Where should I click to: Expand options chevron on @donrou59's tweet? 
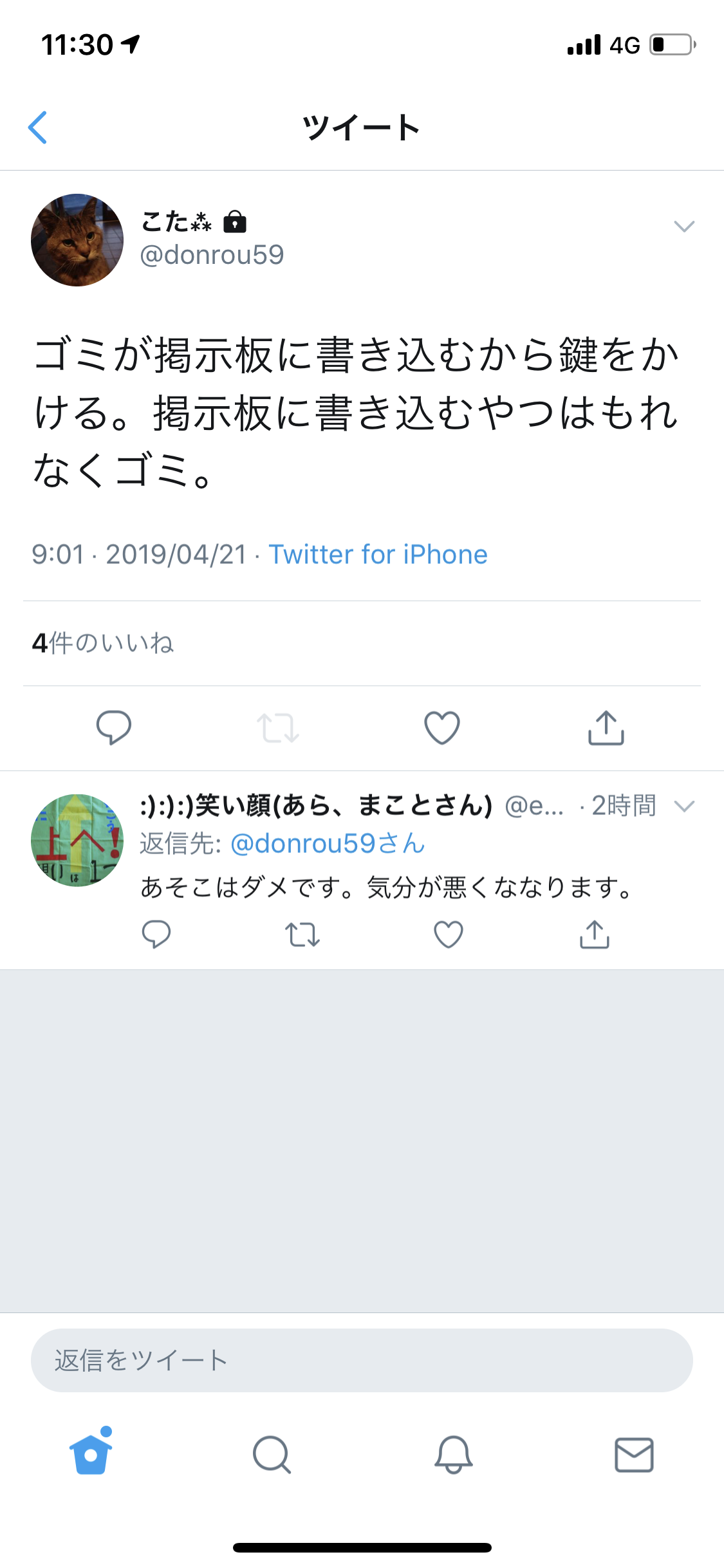pyautogui.click(x=683, y=226)
